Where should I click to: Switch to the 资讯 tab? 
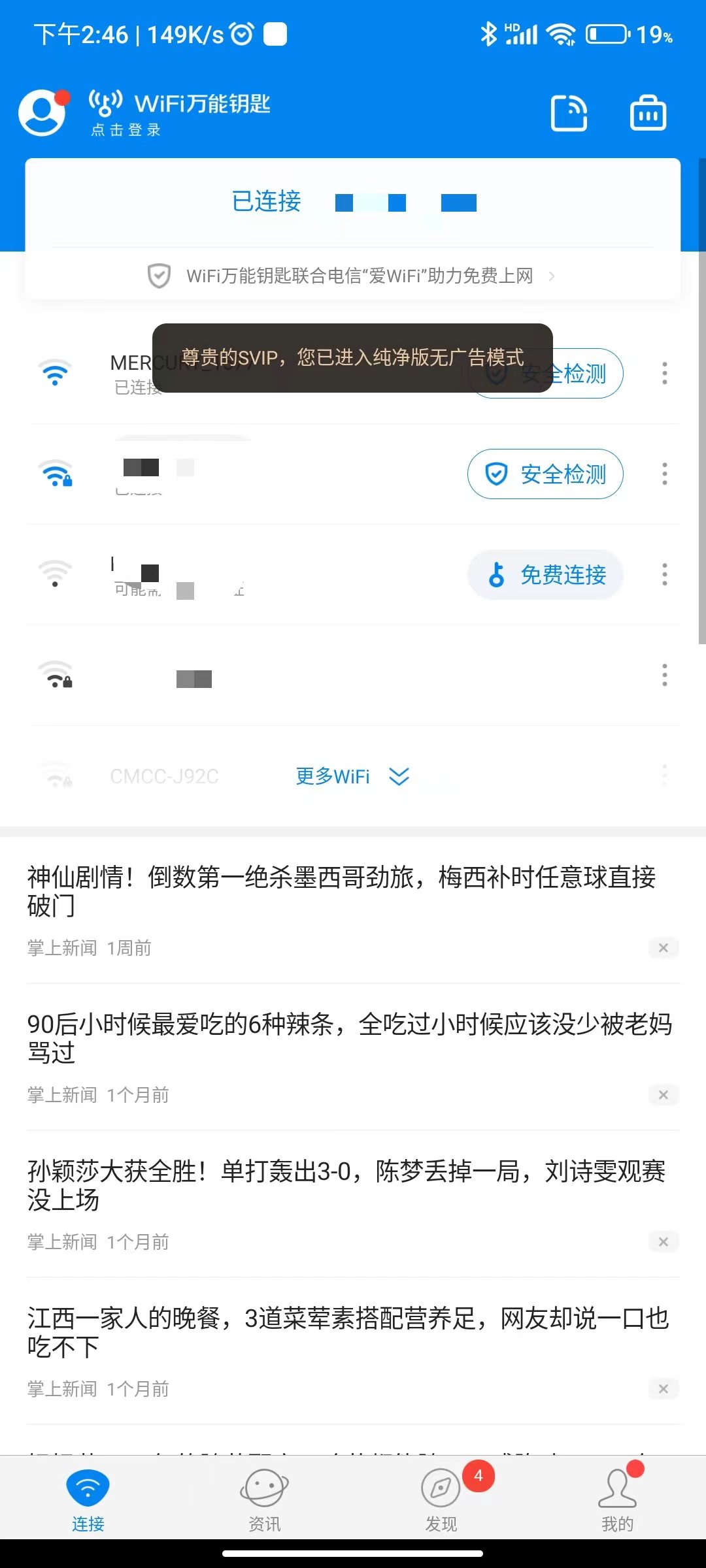click(x=264, y=1501)
